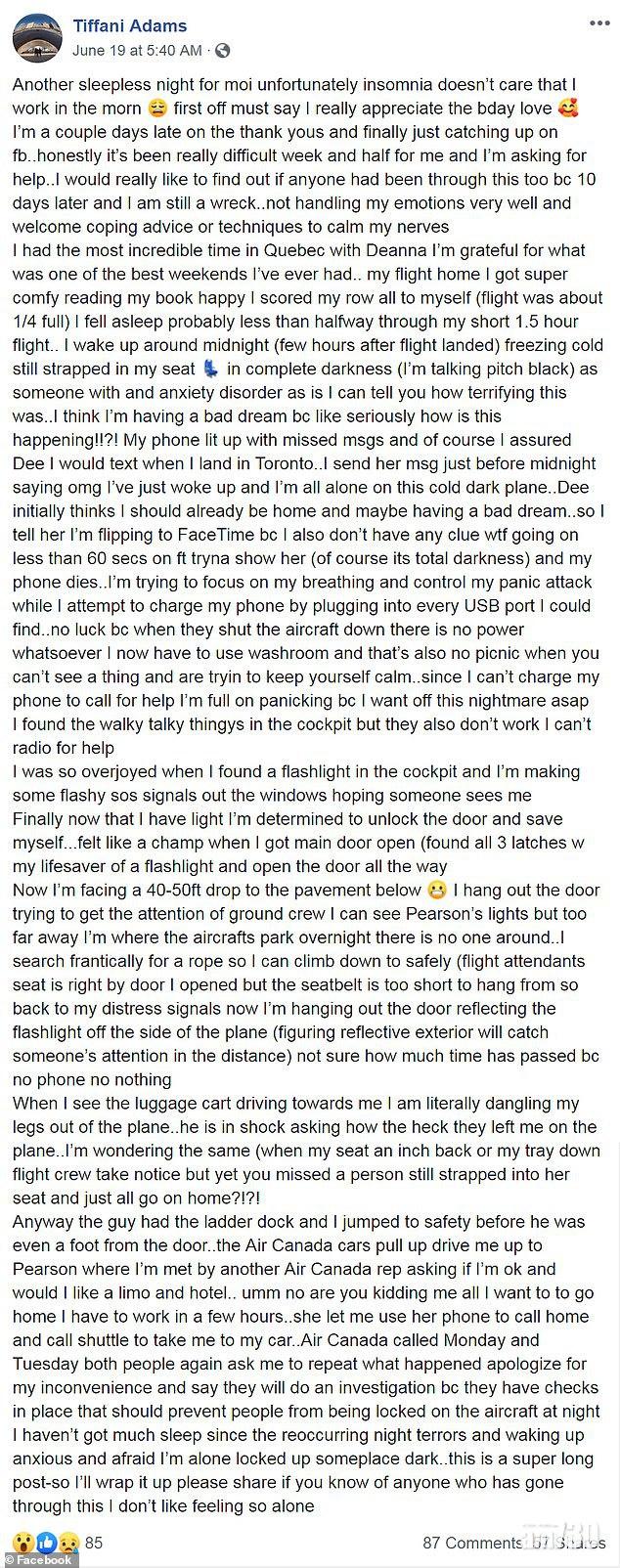The width and height of the screenshot is (620, 1568).
Task: Open the 87 Comments link
Action: [x=473, y=1543]
